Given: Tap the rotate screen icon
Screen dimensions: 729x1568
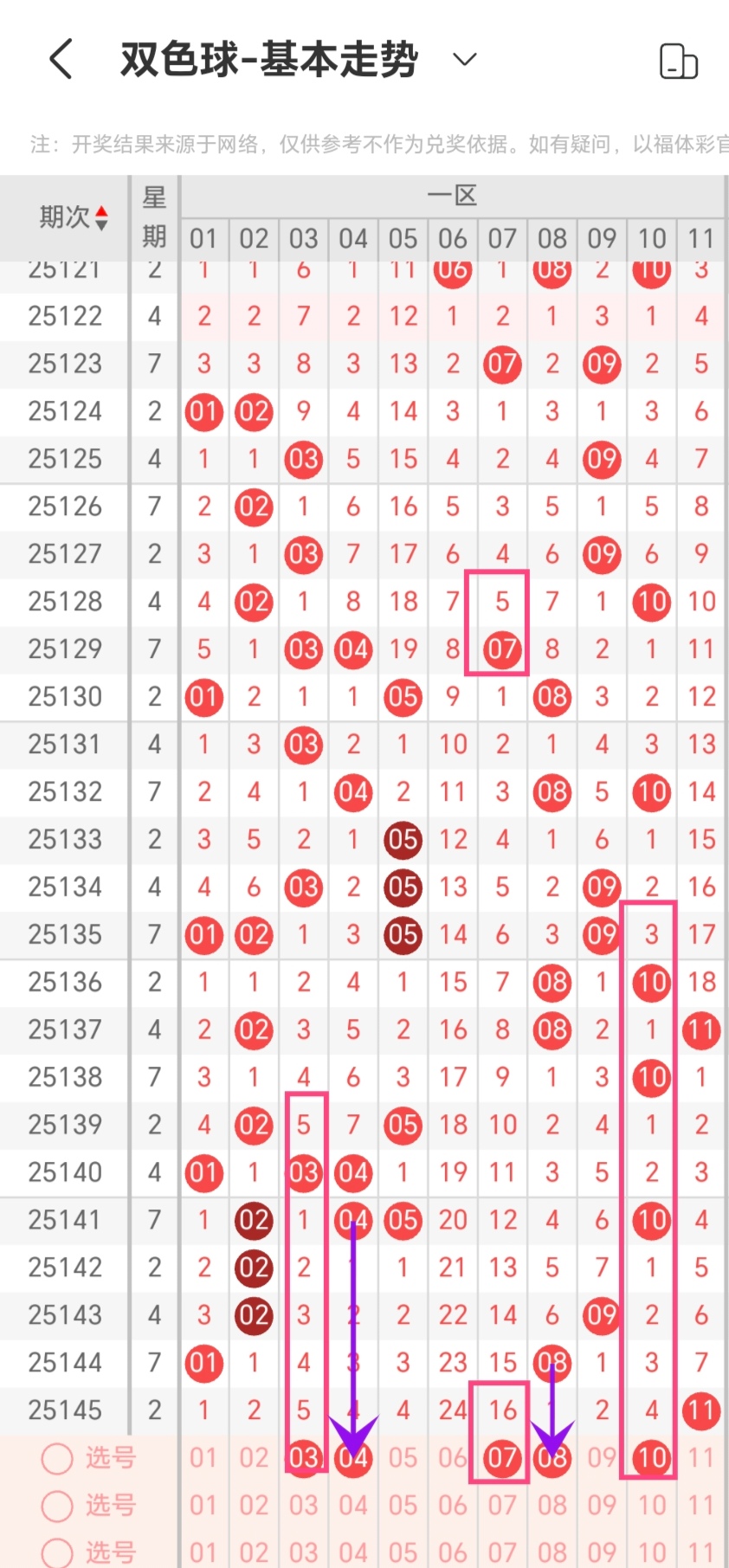Looking at the screenshot, I should tap(678, 61).
